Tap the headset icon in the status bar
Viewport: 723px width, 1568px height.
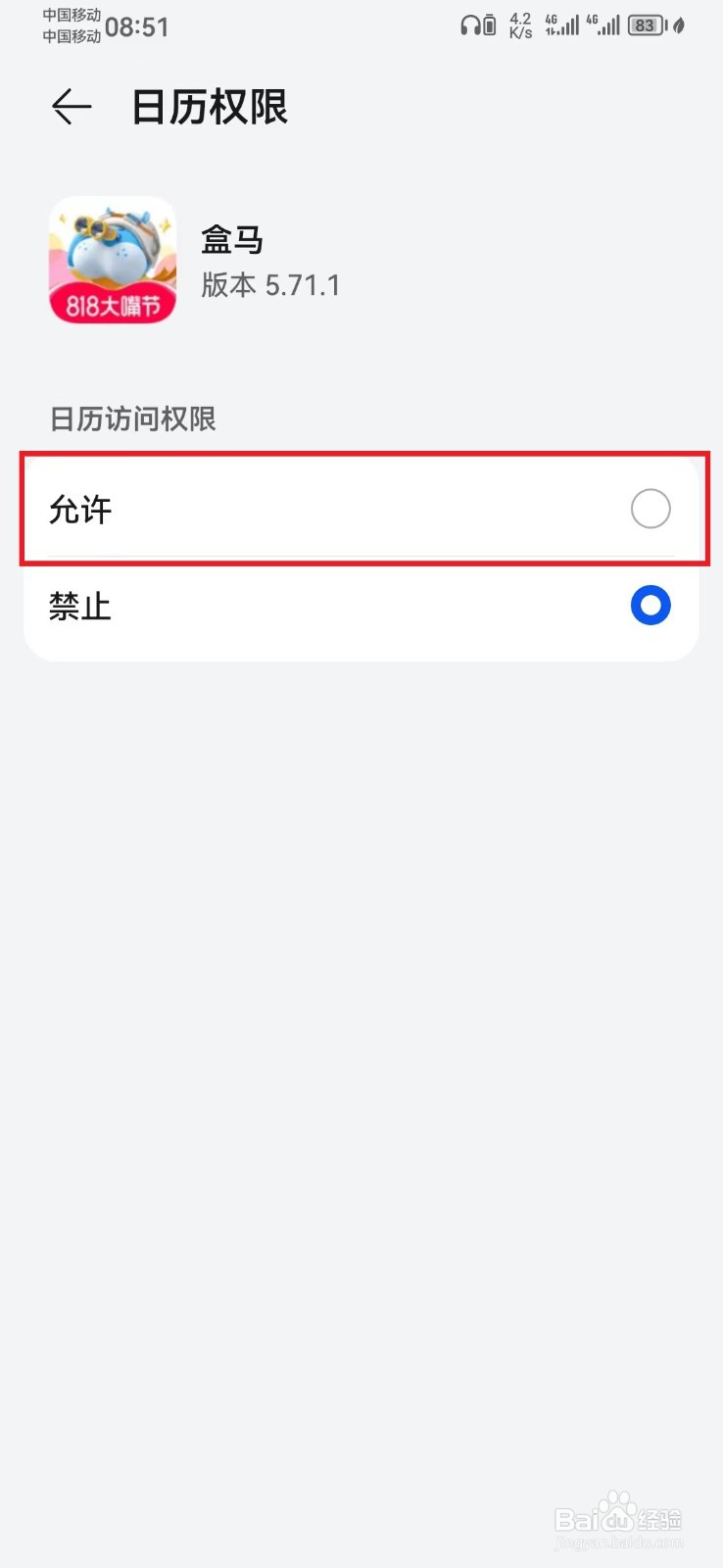pyautogui.click(x=474, y=26)
